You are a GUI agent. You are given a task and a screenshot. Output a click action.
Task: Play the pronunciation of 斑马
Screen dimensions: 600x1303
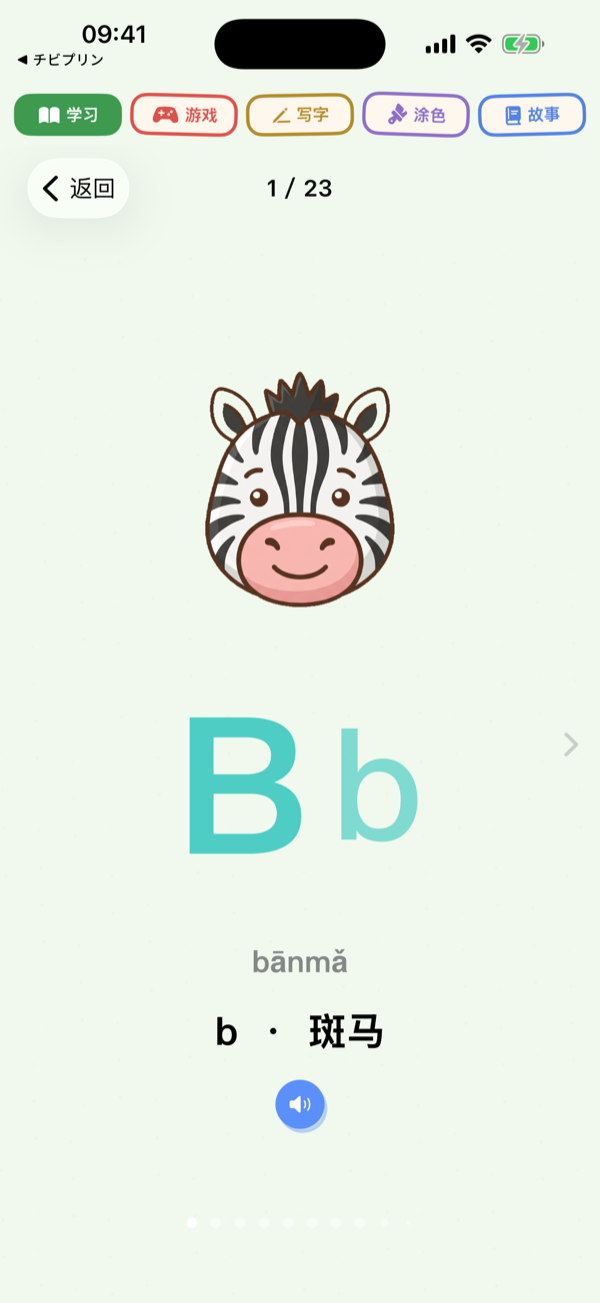tap(300, 1105)
